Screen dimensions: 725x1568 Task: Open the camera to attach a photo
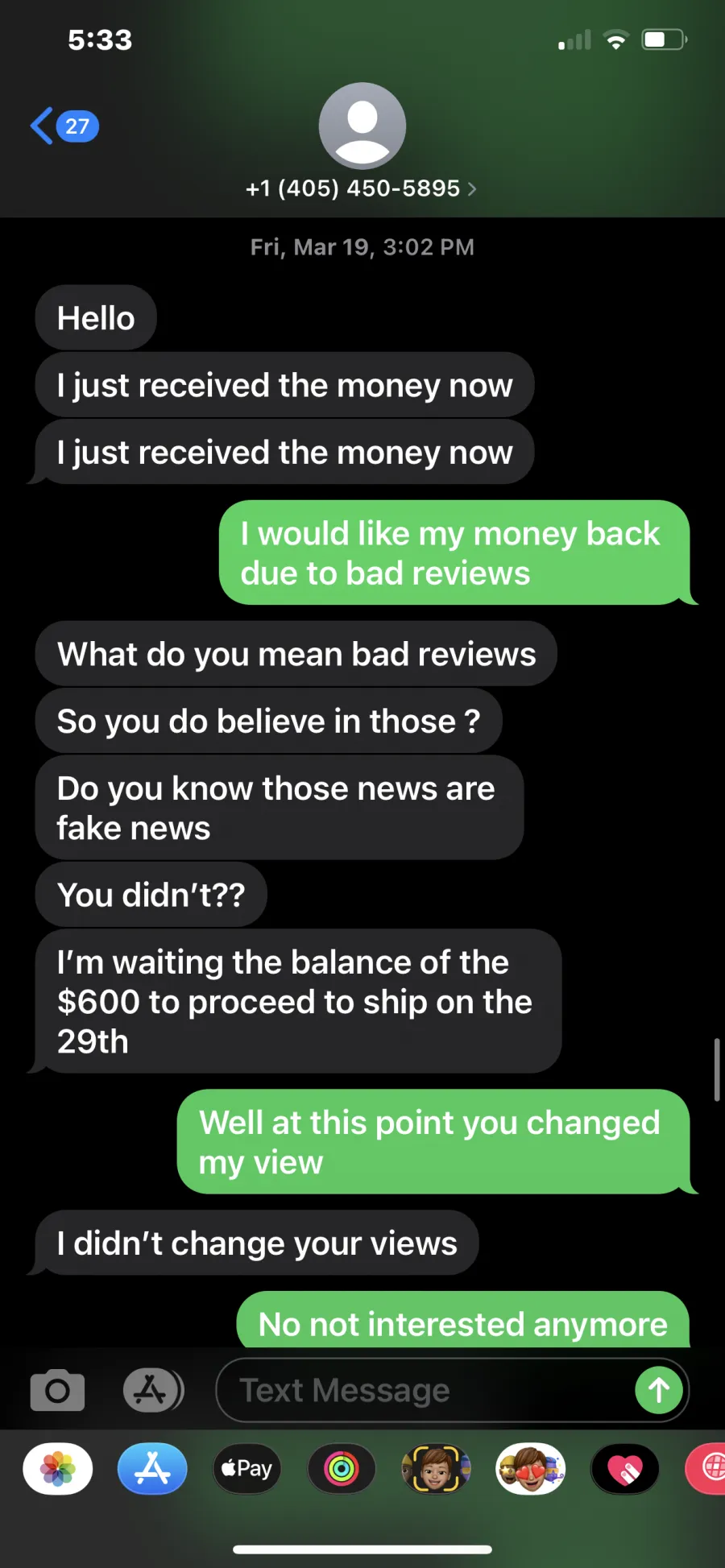pos(57,1390)
